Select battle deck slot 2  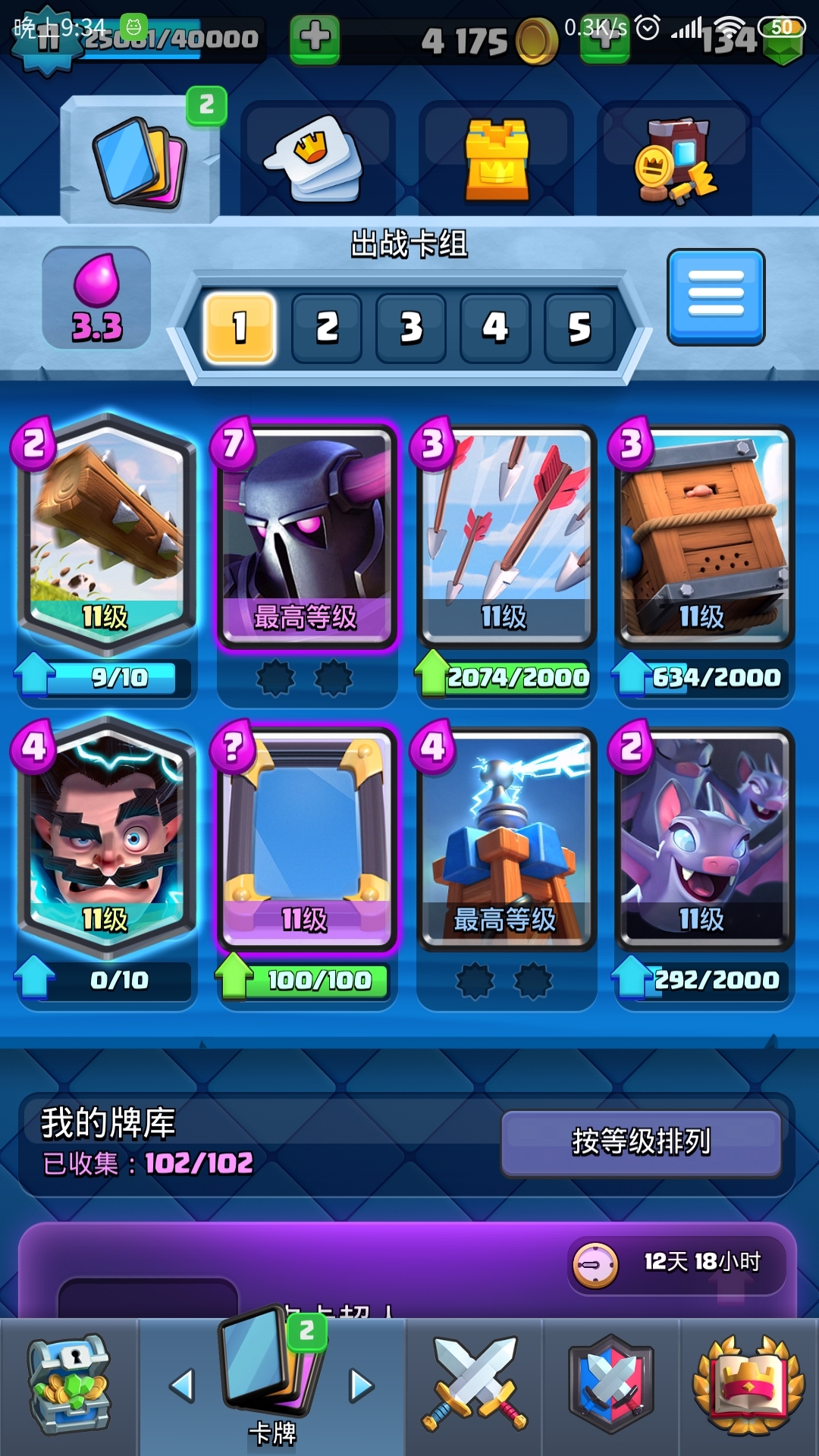click(327, 328)
